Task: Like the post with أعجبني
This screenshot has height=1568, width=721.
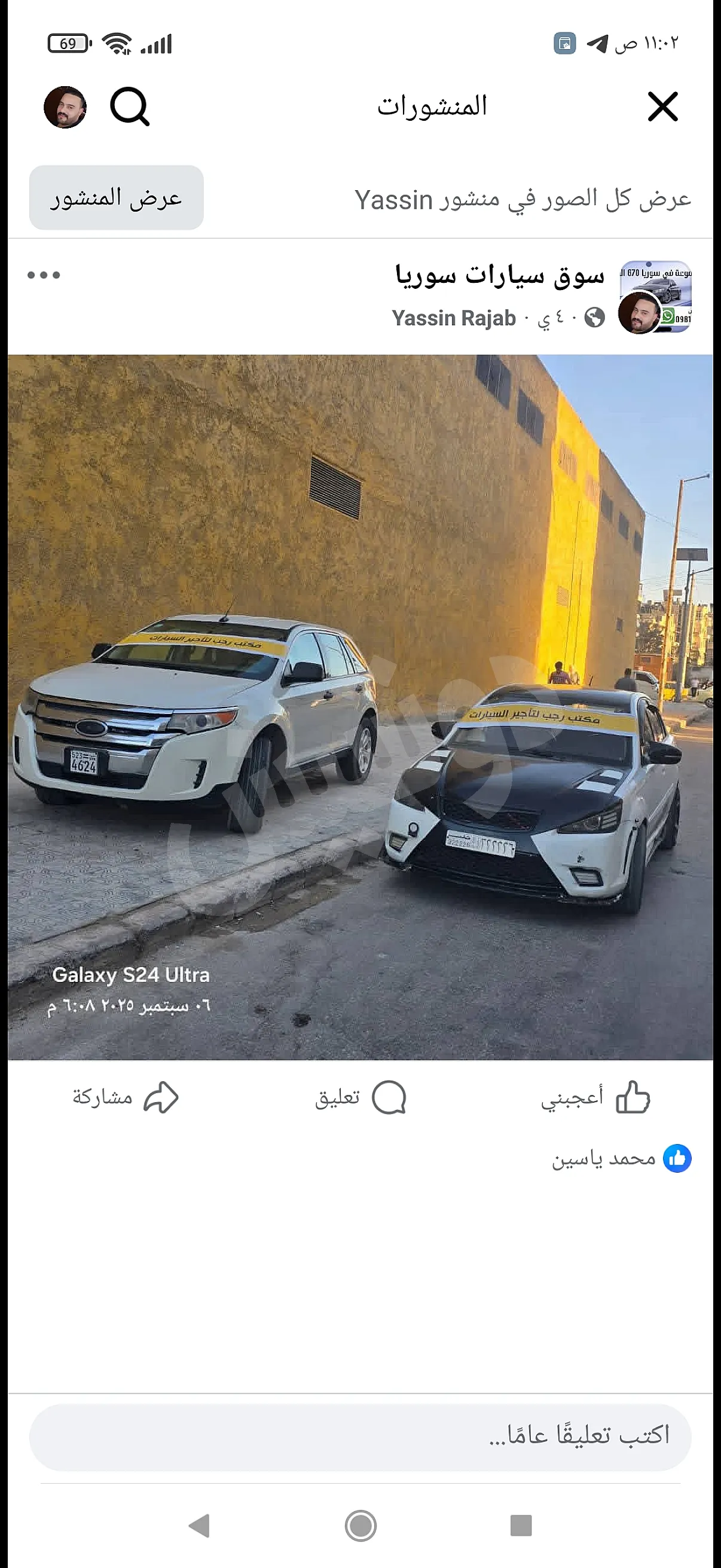Action: (x=595, y=1097)
